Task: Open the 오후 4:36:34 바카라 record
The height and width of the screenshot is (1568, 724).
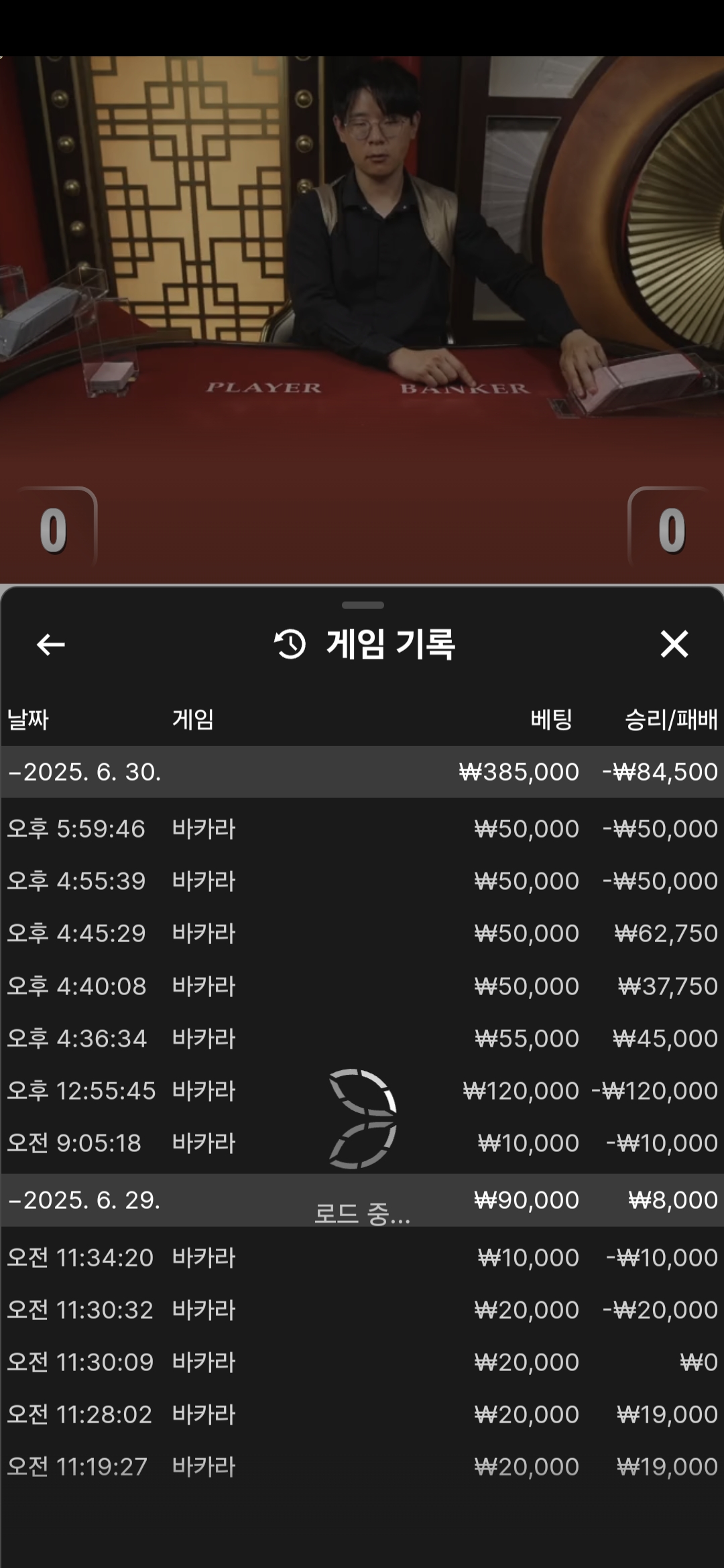Action: point(362,1039)
